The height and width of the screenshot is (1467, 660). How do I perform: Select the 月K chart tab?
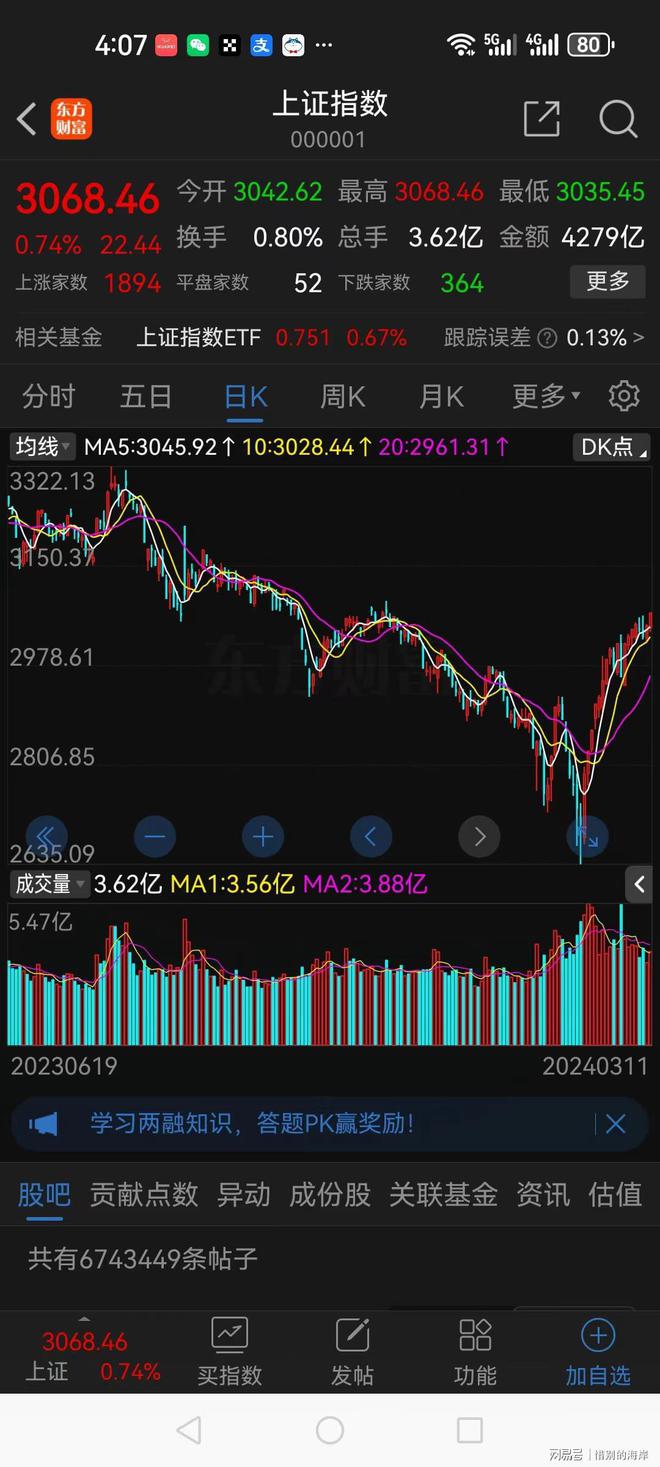click(441, 396)
